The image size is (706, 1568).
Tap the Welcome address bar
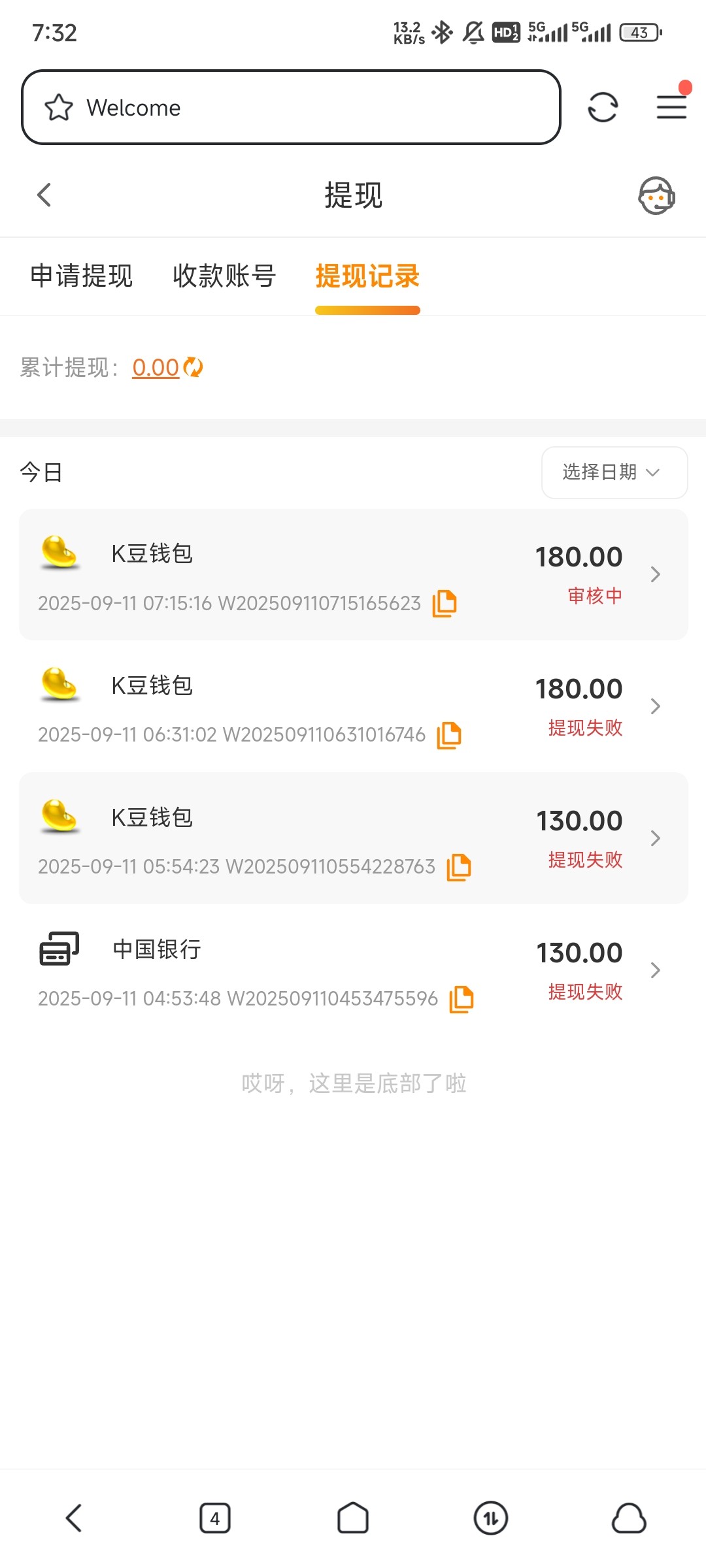(x=291, y=107)
